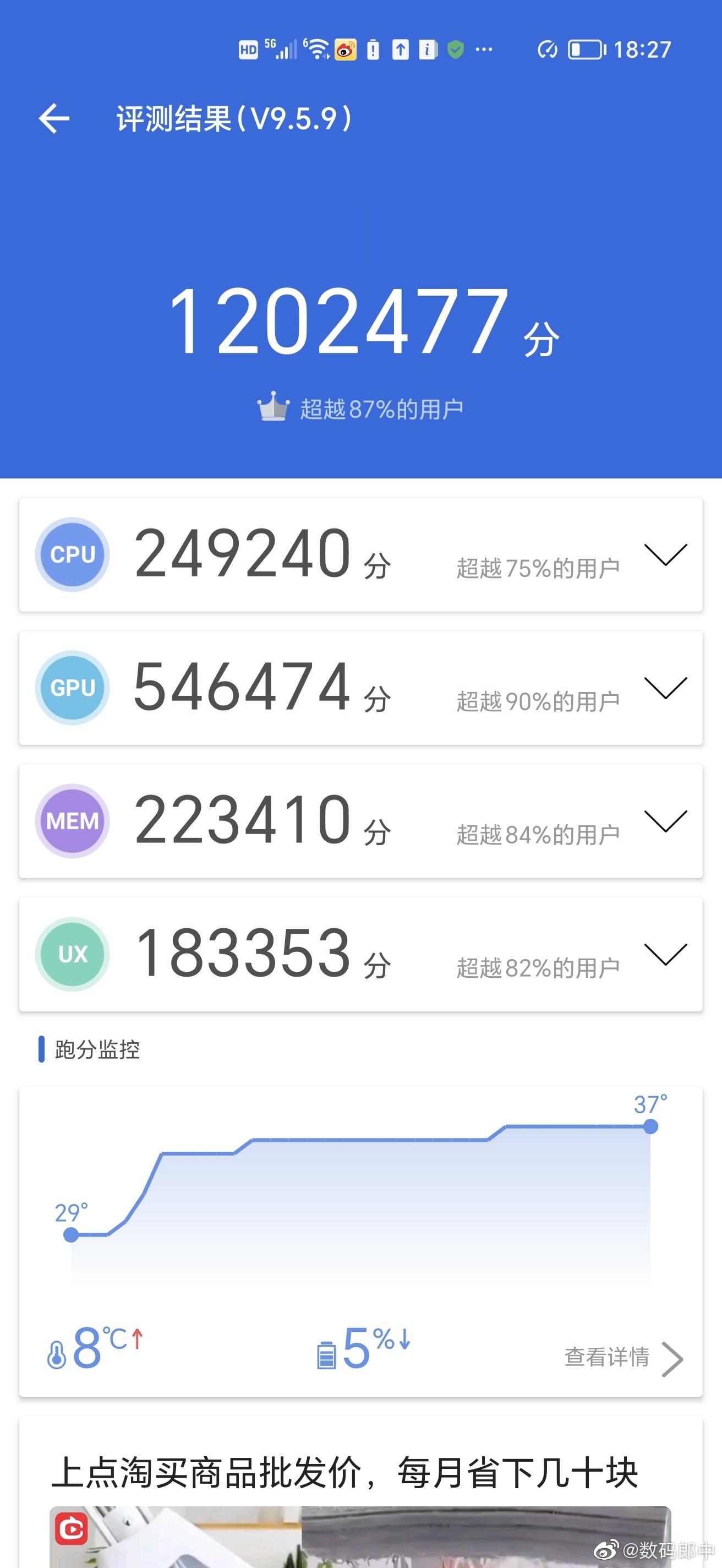Expand the MEM score breakdown

[x=665, y=821]
